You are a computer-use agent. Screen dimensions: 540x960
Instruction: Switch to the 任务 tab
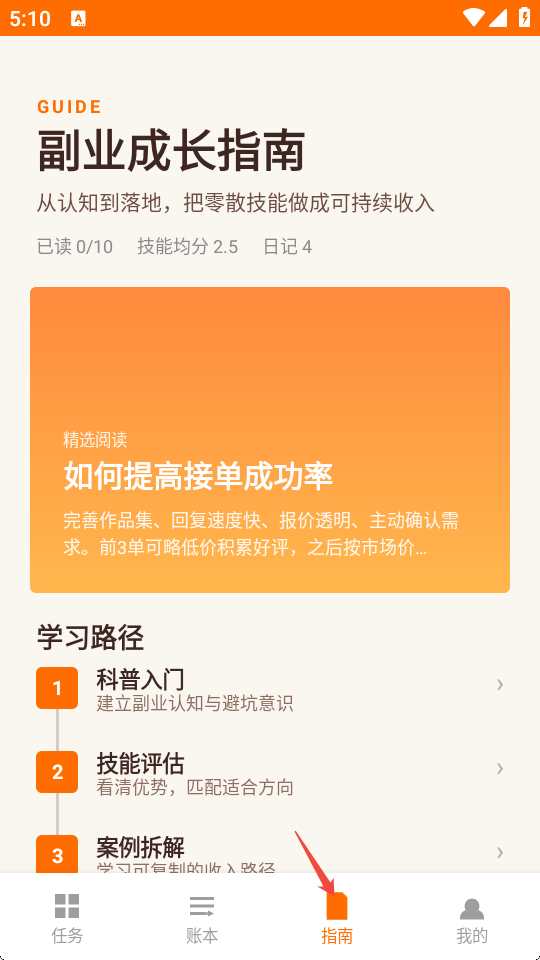click(x=67, y=917)
